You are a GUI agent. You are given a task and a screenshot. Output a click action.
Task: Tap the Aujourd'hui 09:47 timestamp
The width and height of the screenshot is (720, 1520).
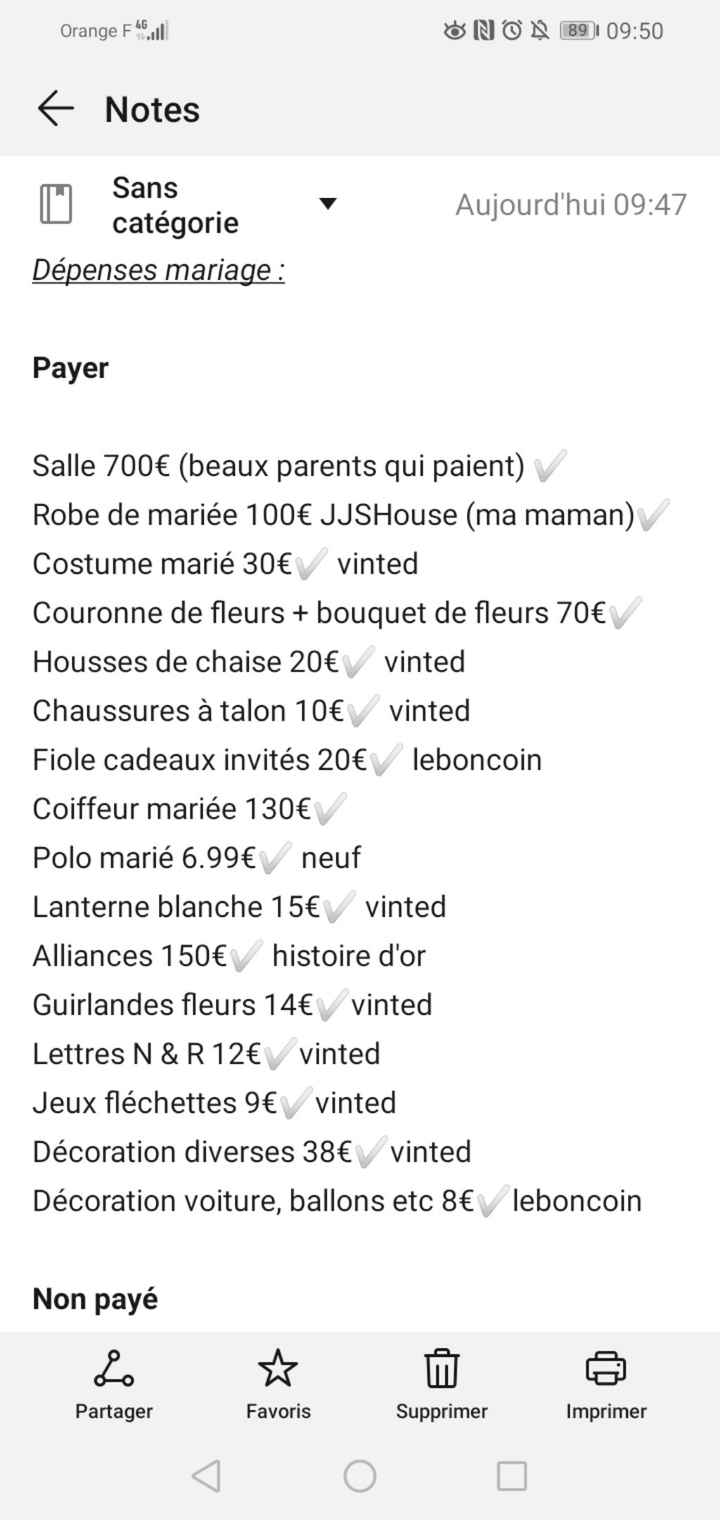[x=572, y=204]
